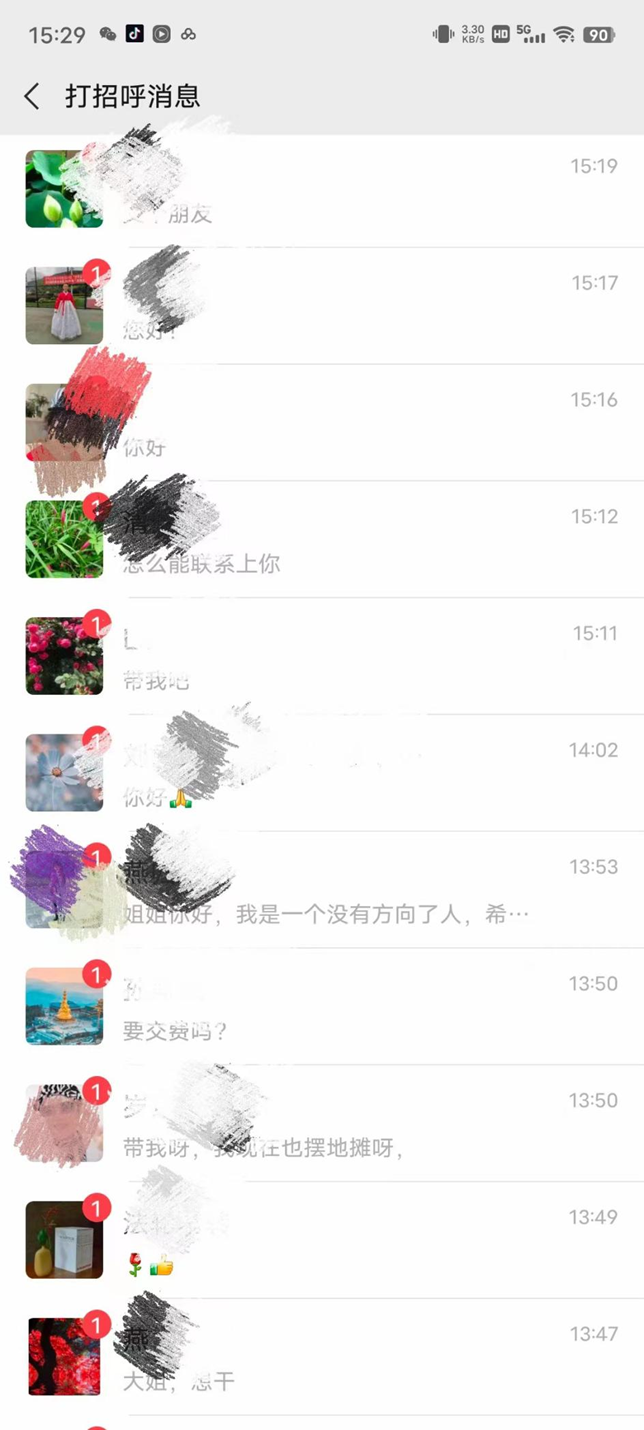Open the 怎么能联系上你 message
This screenshot has width=644, height=1430.
click(340, 540)
